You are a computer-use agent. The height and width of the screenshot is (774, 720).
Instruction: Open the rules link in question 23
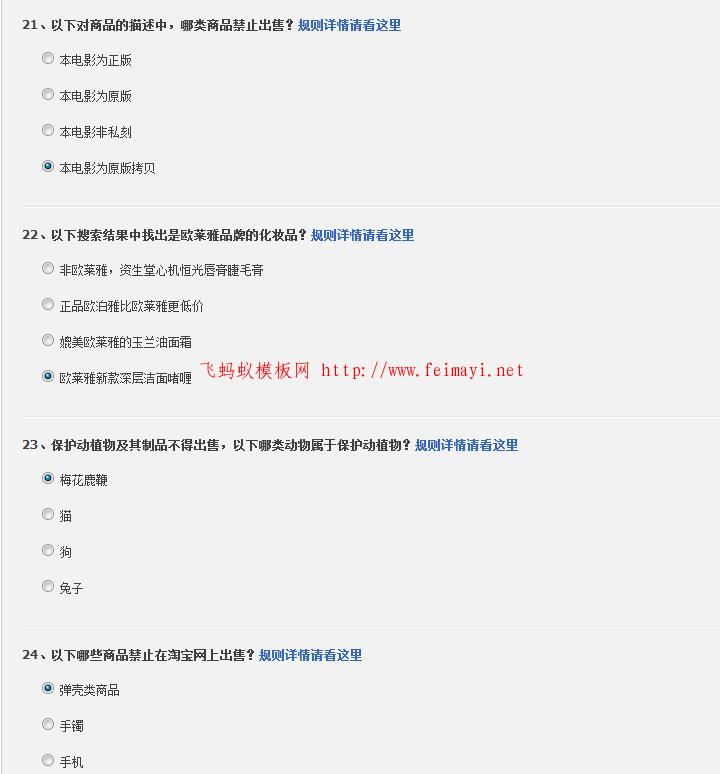point(466,445)
